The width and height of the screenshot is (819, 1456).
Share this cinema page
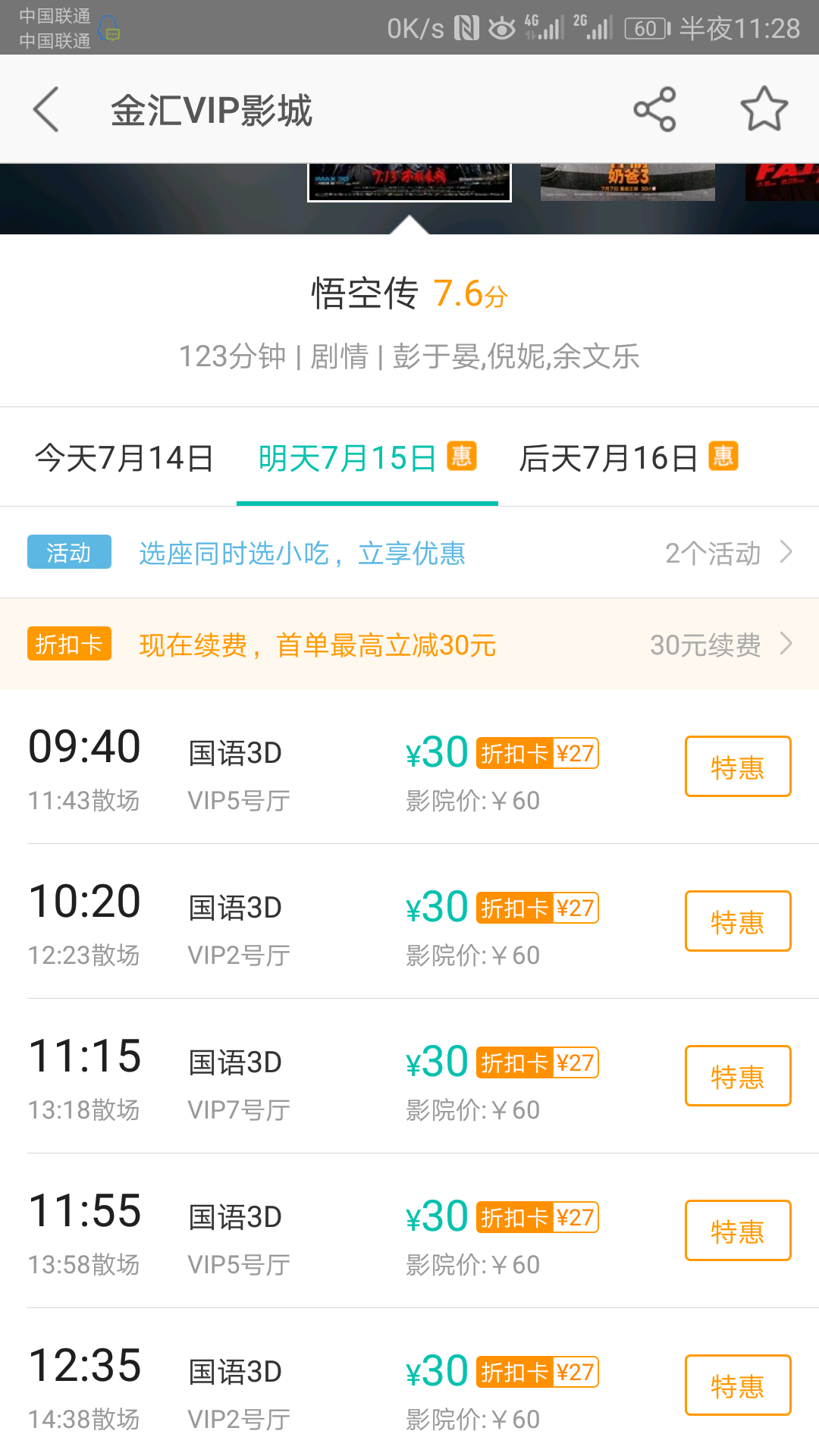[x=654, y=109]
